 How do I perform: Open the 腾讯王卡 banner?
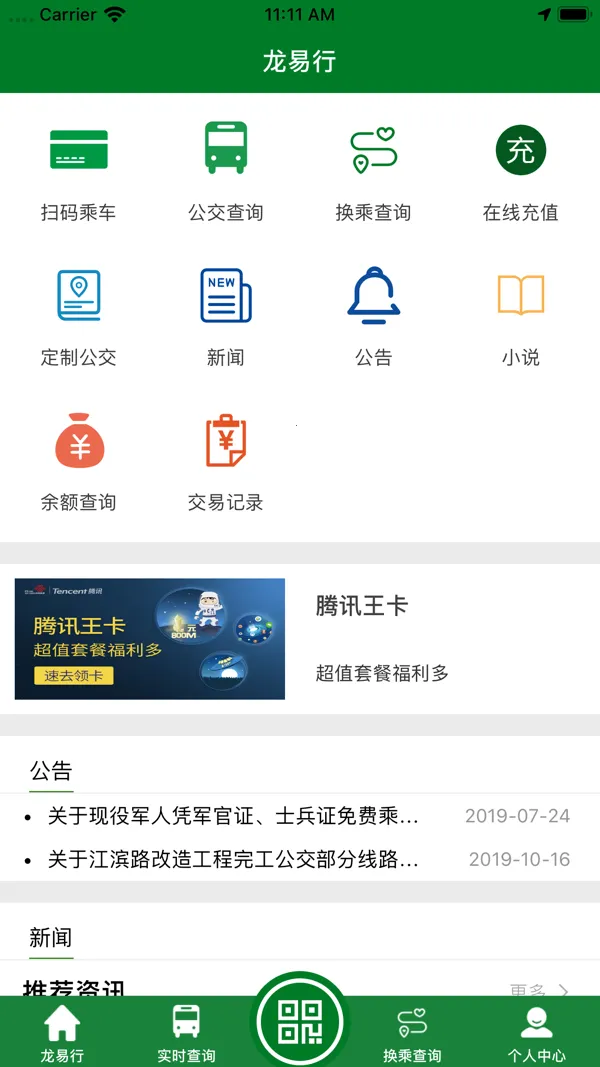[x=150, y=639]
